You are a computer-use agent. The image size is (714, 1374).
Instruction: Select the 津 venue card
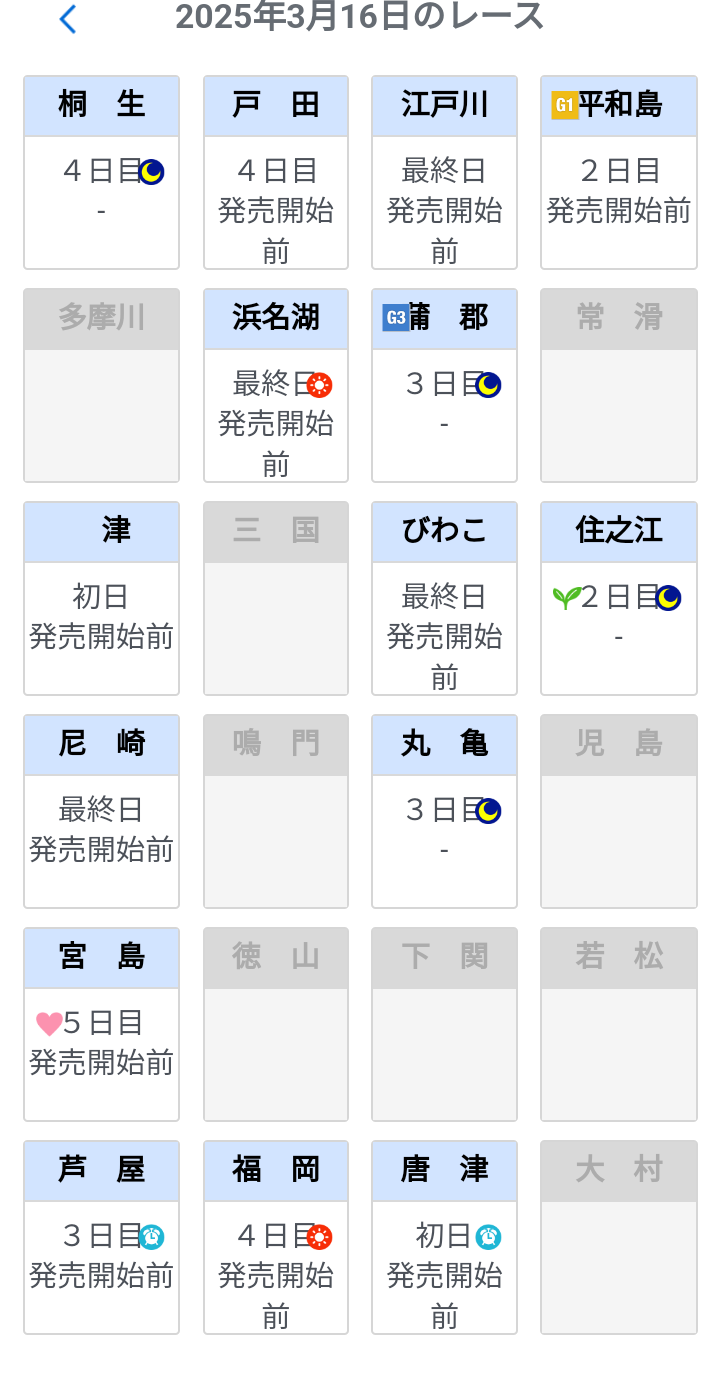click(x=101, y=598)
